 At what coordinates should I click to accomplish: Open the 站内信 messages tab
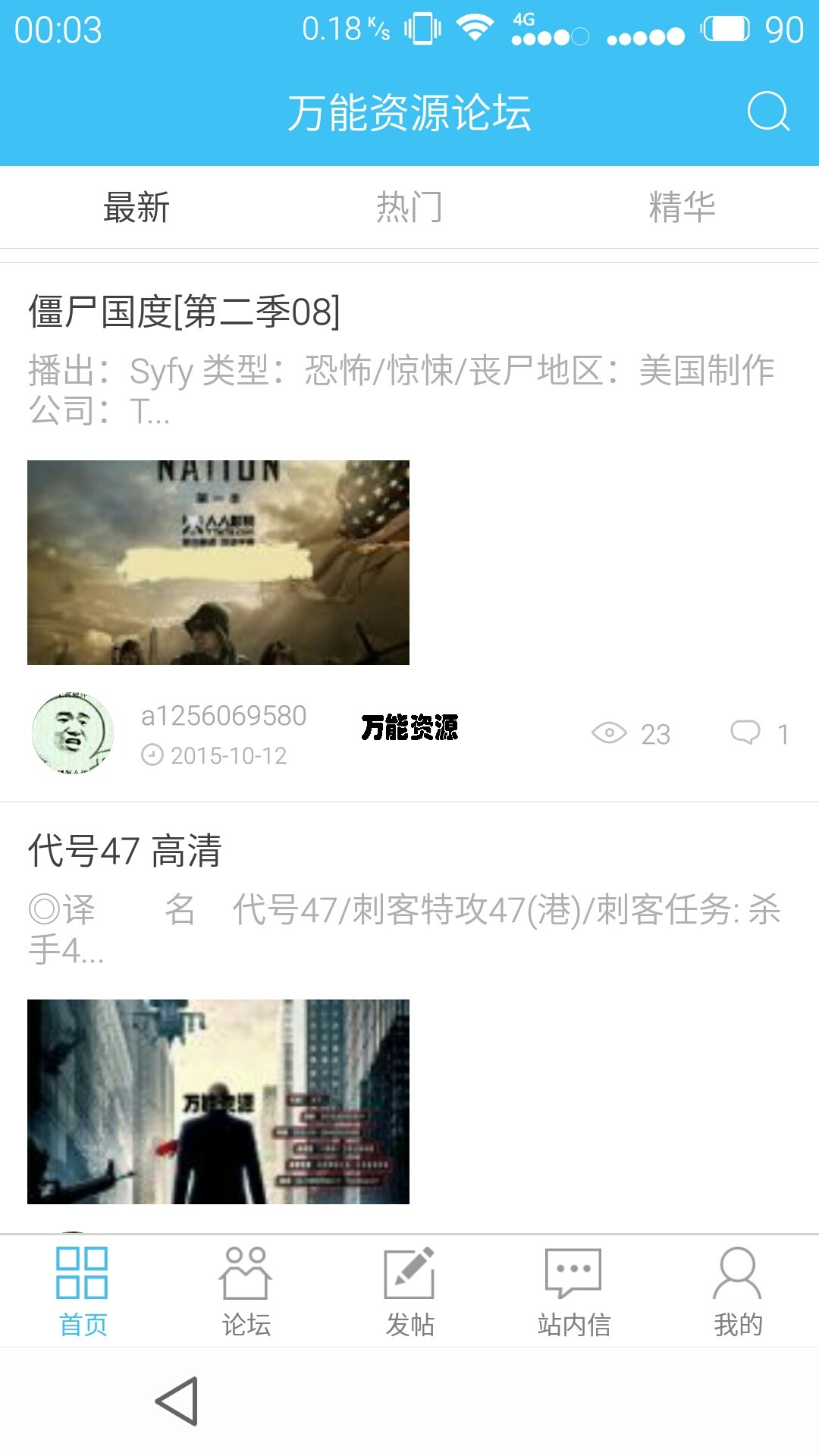[x=573, y=1291]
